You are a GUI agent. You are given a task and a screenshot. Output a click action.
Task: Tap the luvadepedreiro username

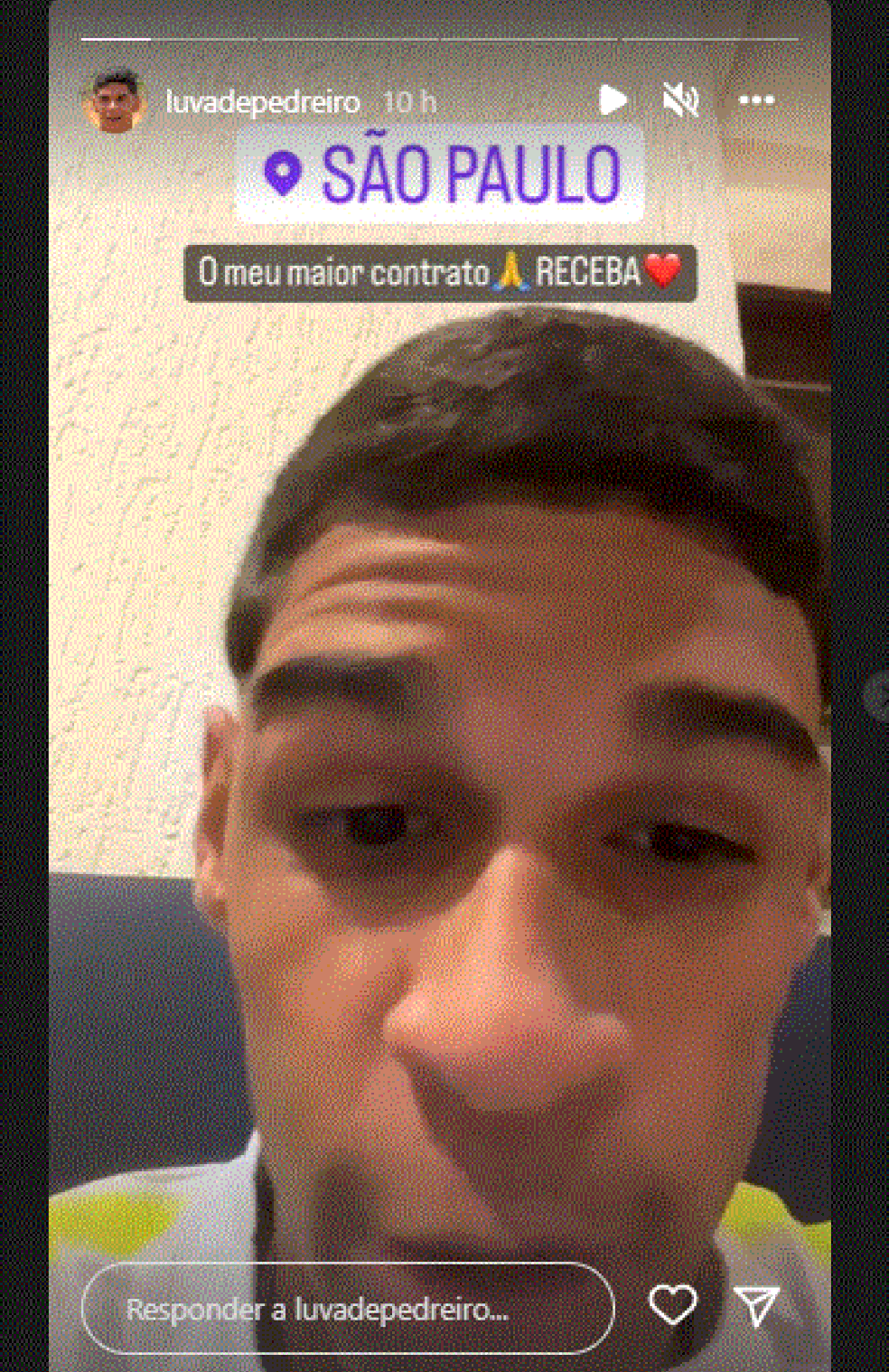pos(262,102)
